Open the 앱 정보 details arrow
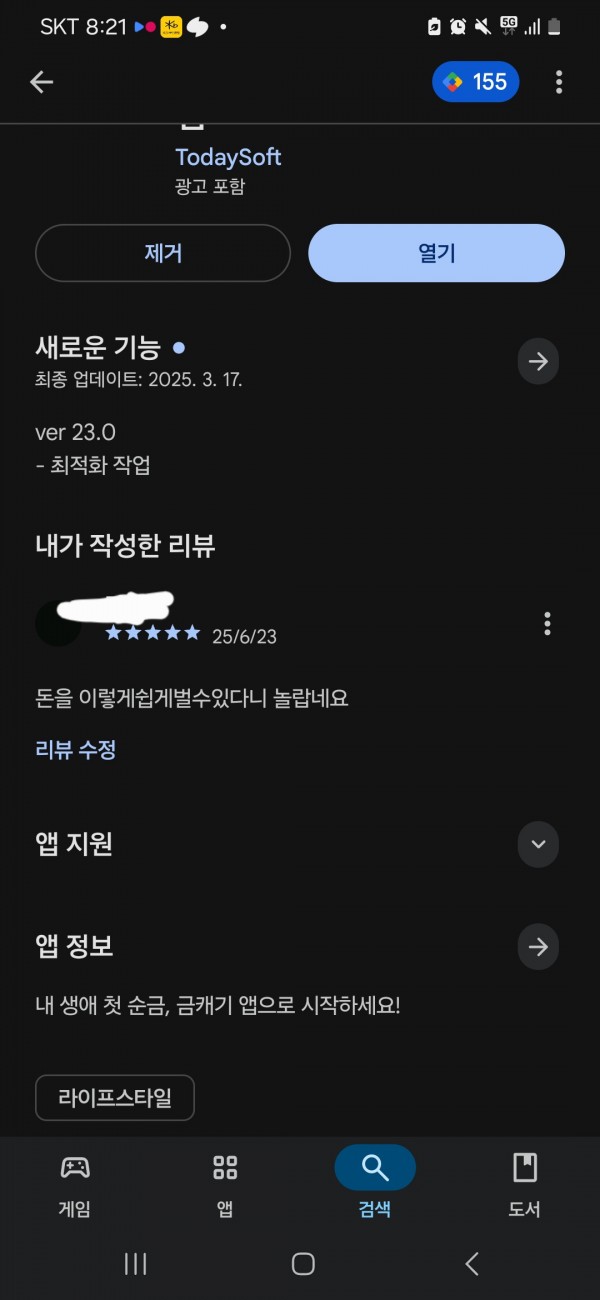The image size is (600, 1300). click(x=538, y=947)
